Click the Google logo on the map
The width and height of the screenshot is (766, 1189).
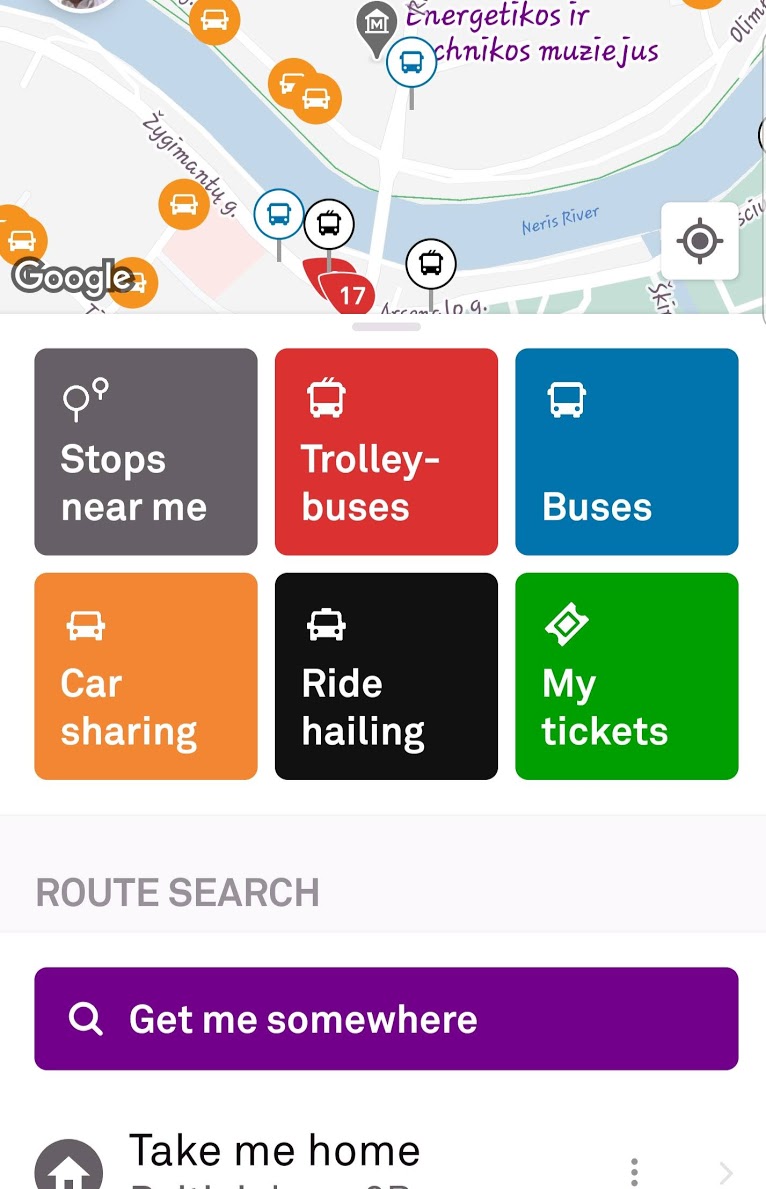[x=67, y=277]
